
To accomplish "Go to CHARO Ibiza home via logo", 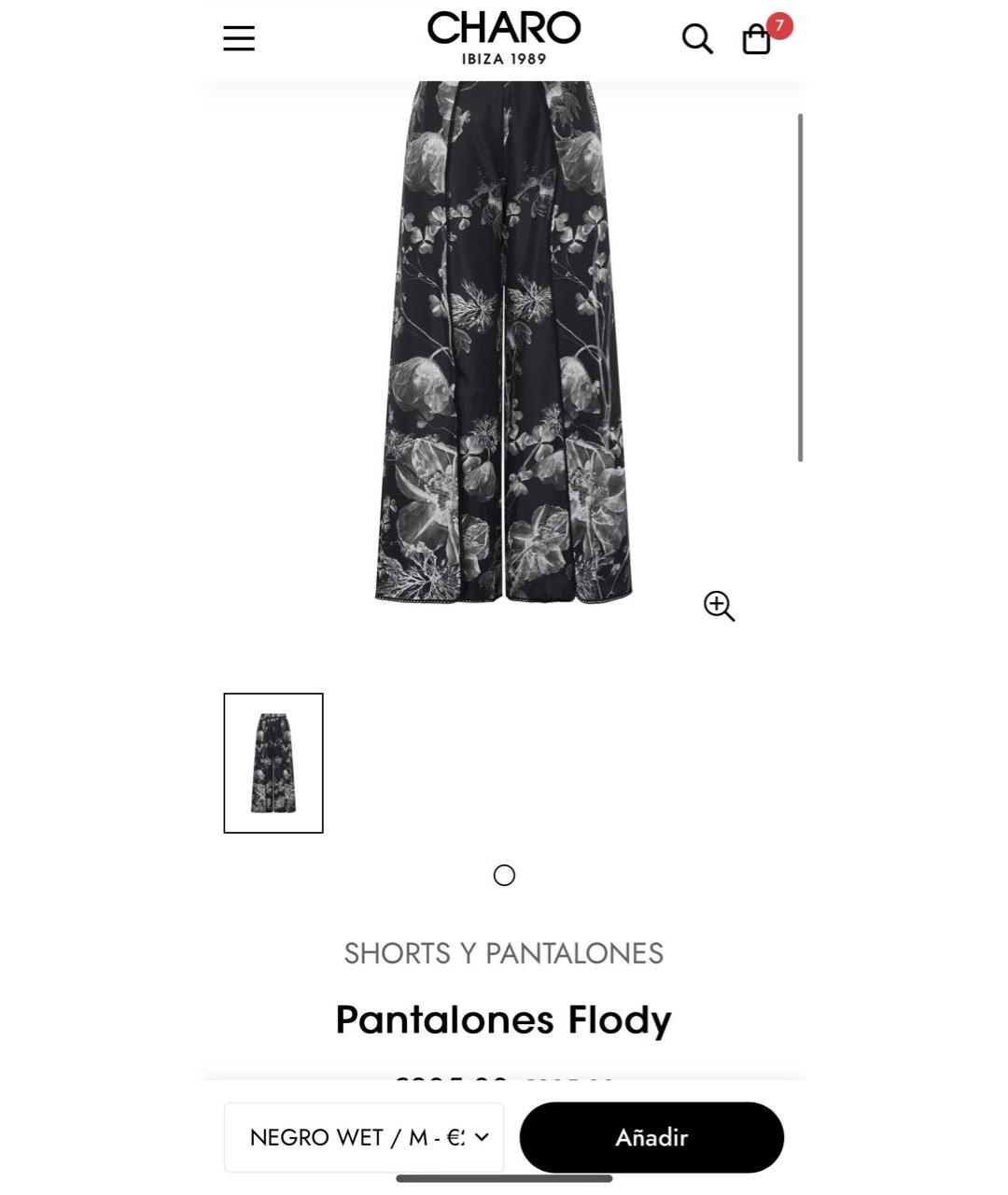I will coord(504,38).
